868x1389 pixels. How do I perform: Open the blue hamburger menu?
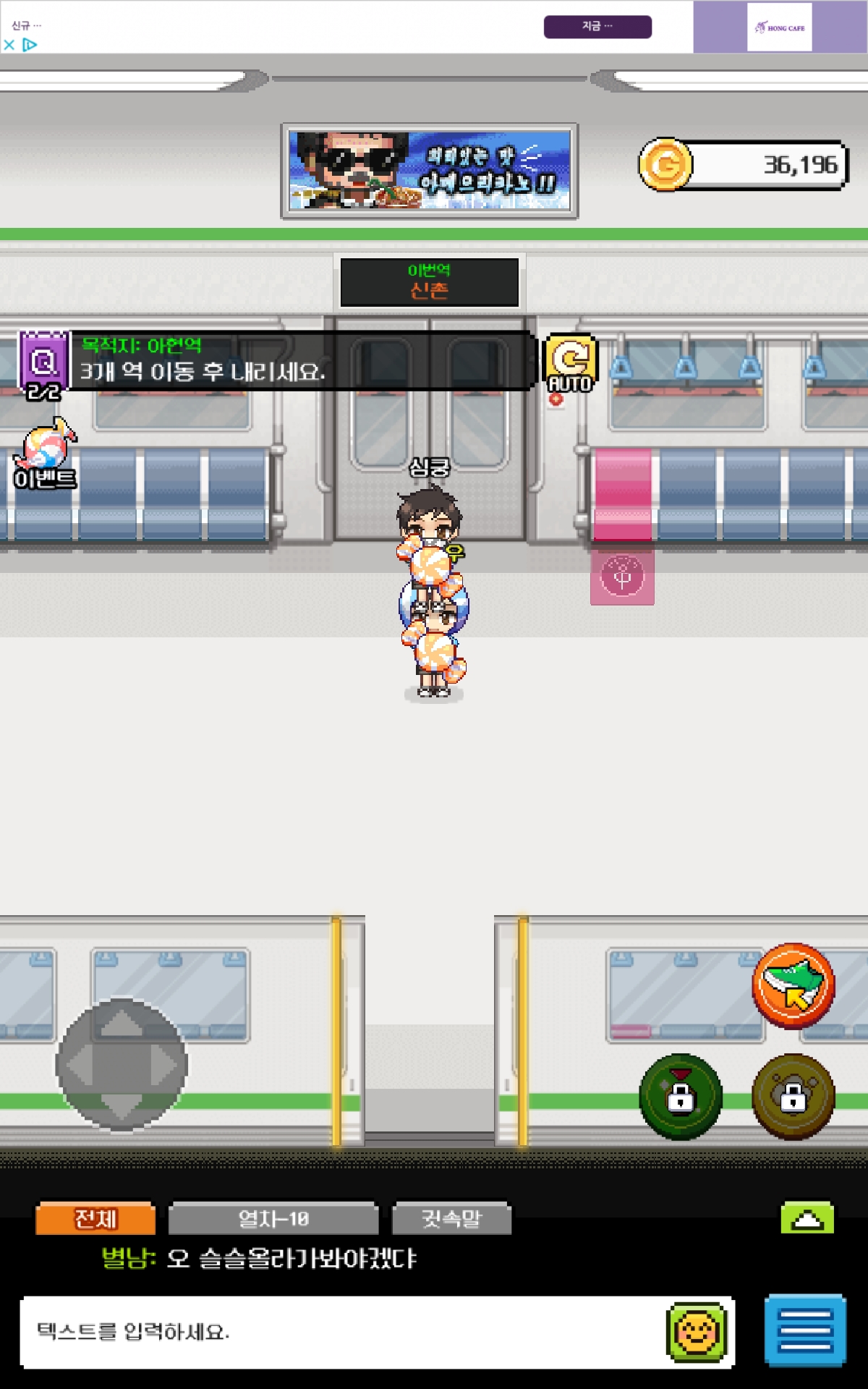click(804, 1330)
